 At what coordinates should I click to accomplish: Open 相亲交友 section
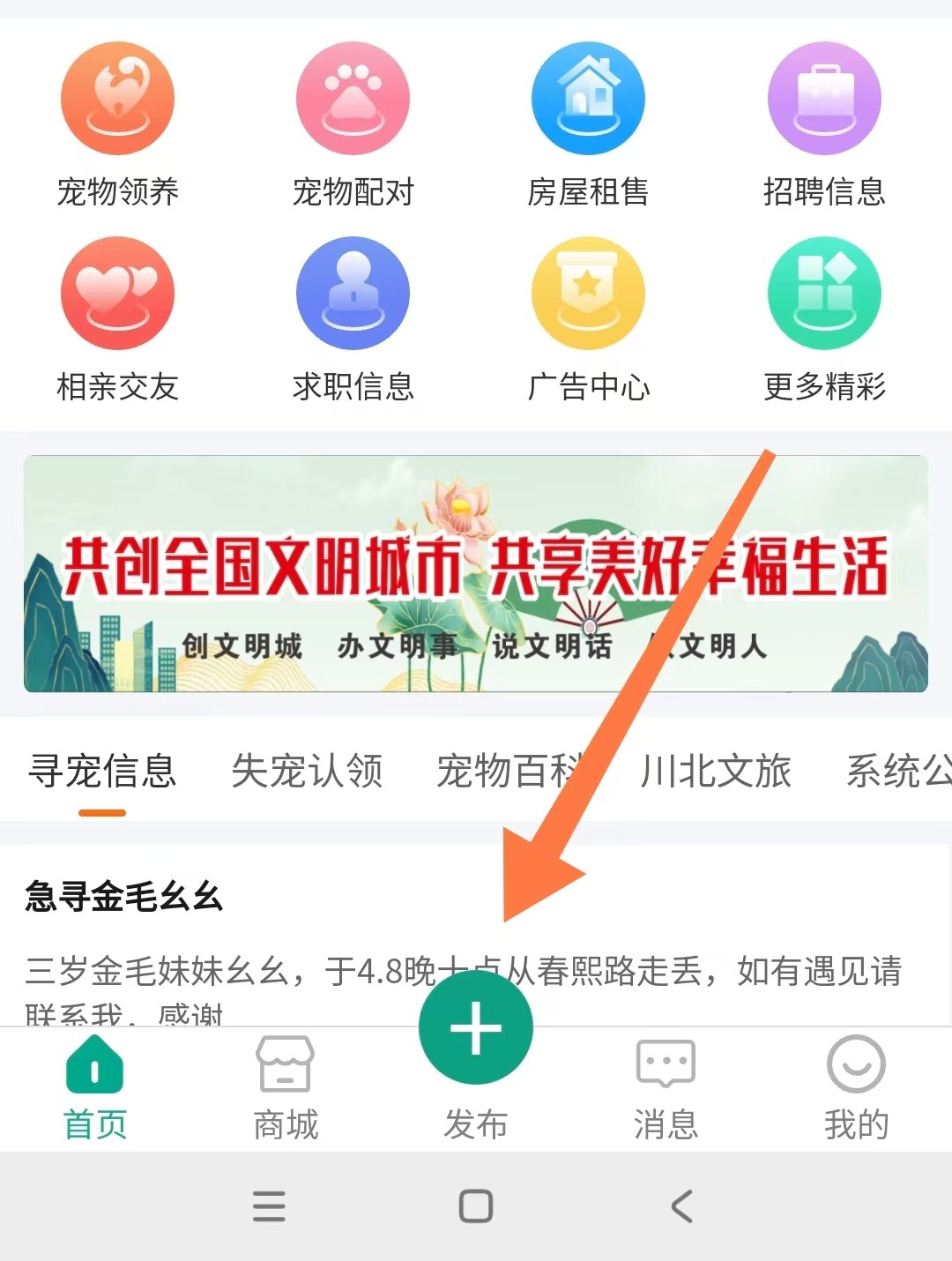click(x=117, y=318)
